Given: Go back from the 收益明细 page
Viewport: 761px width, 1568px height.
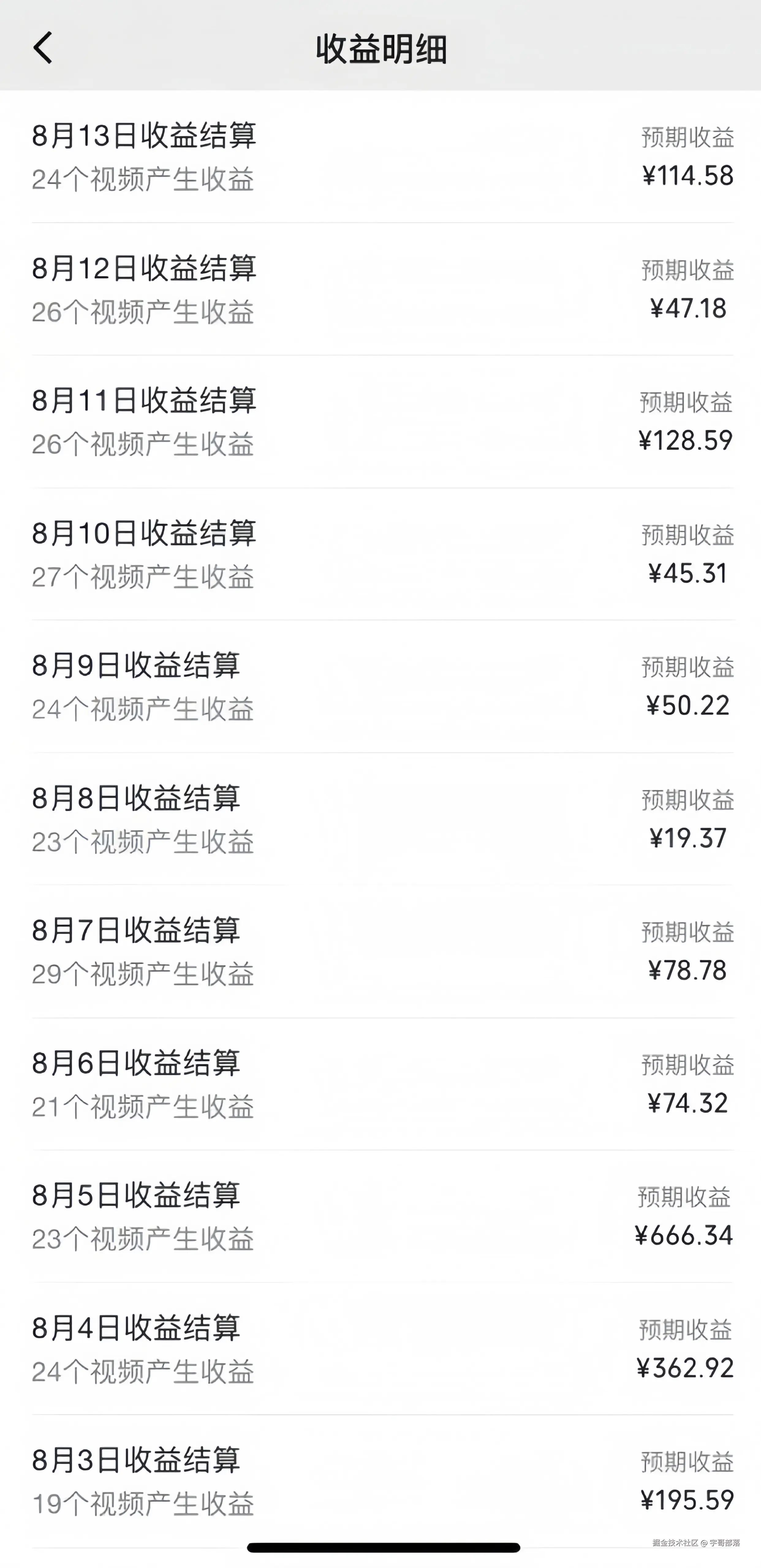Looking at the screenshot, I should (43, 48).
